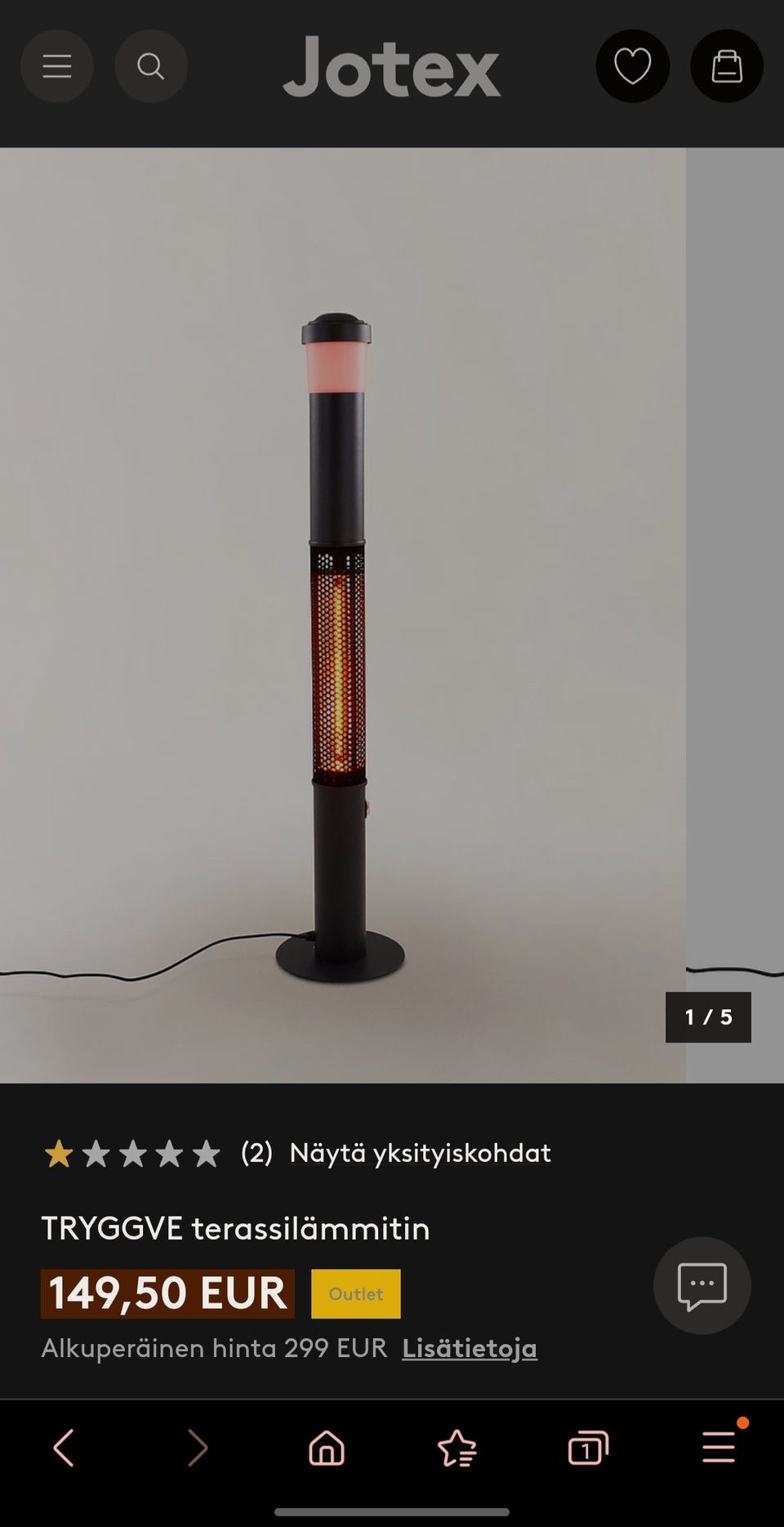The image size is (784, 1527).
Task: Open the hamburger menu
Action: (x=56, y=66)
